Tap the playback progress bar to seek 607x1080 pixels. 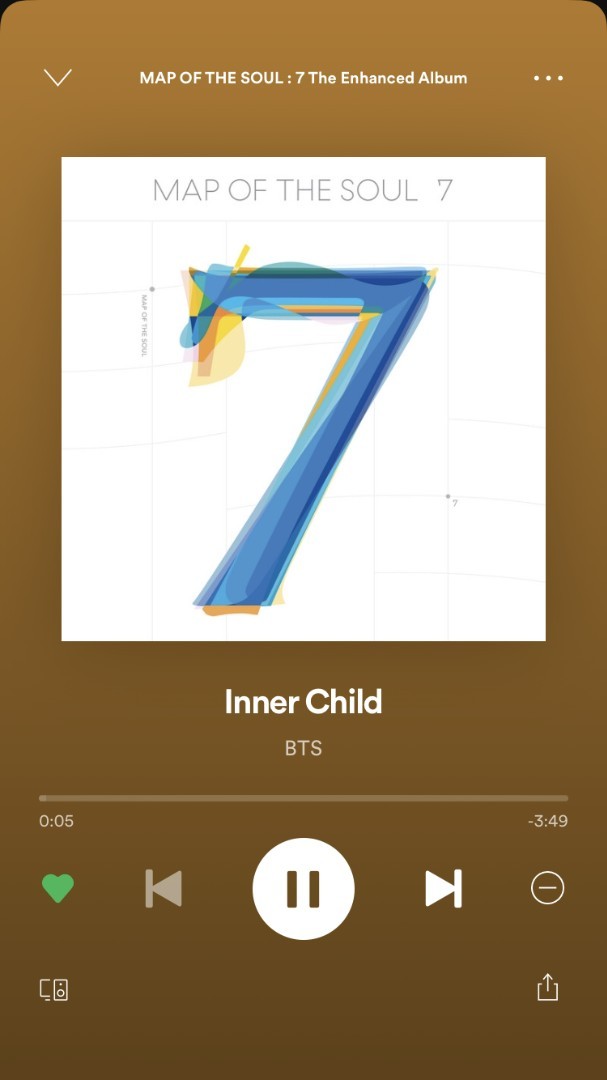[x=303, y=798]
